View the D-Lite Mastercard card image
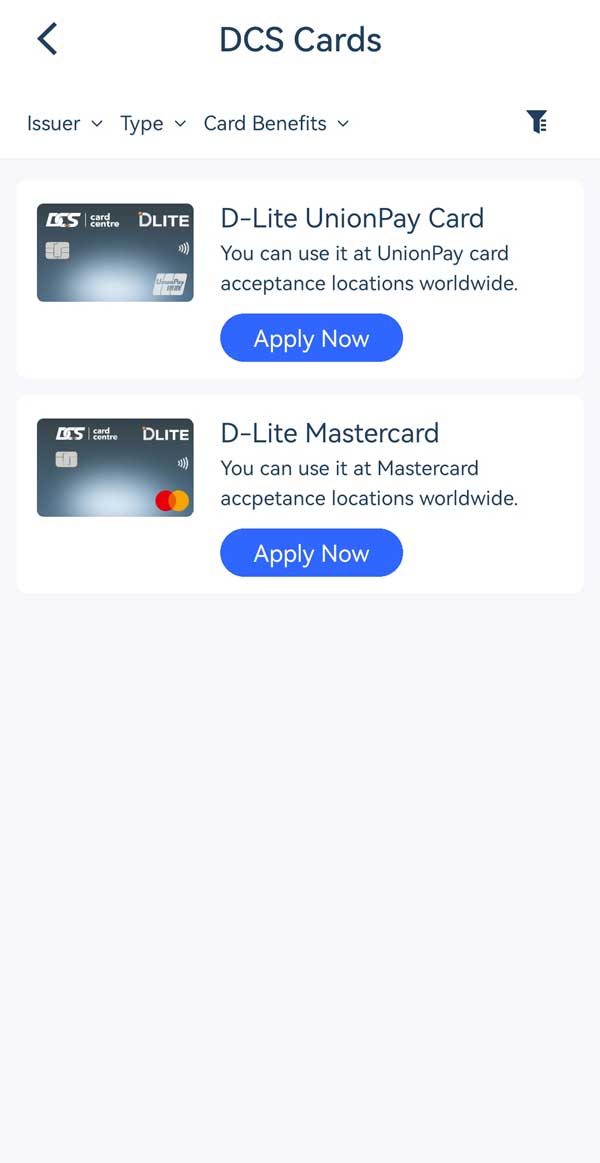The width and height of the screenshot is (600, 1163). click(x=115, y=467)
